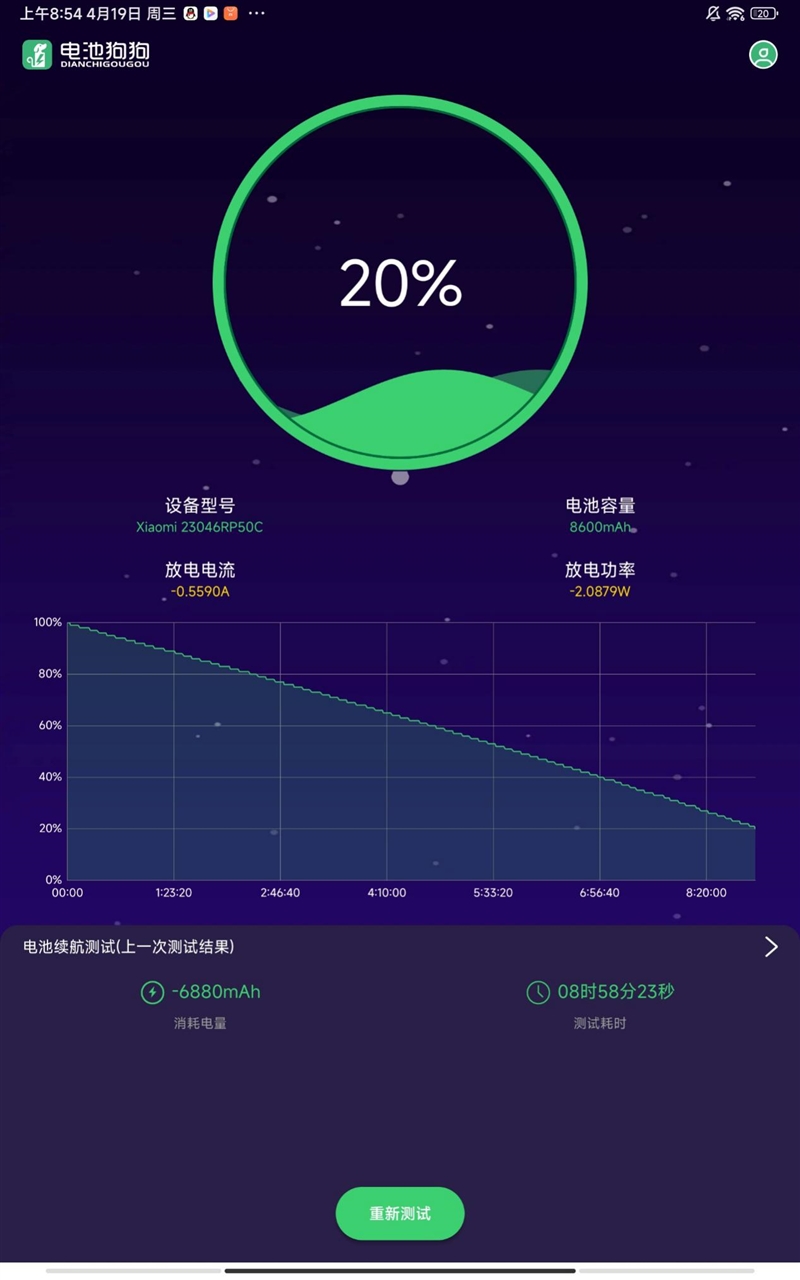This screenshot has width=800, height=1280.
Task: Expand 电池续航测试 last result details
Action: (x=771, y=947)
